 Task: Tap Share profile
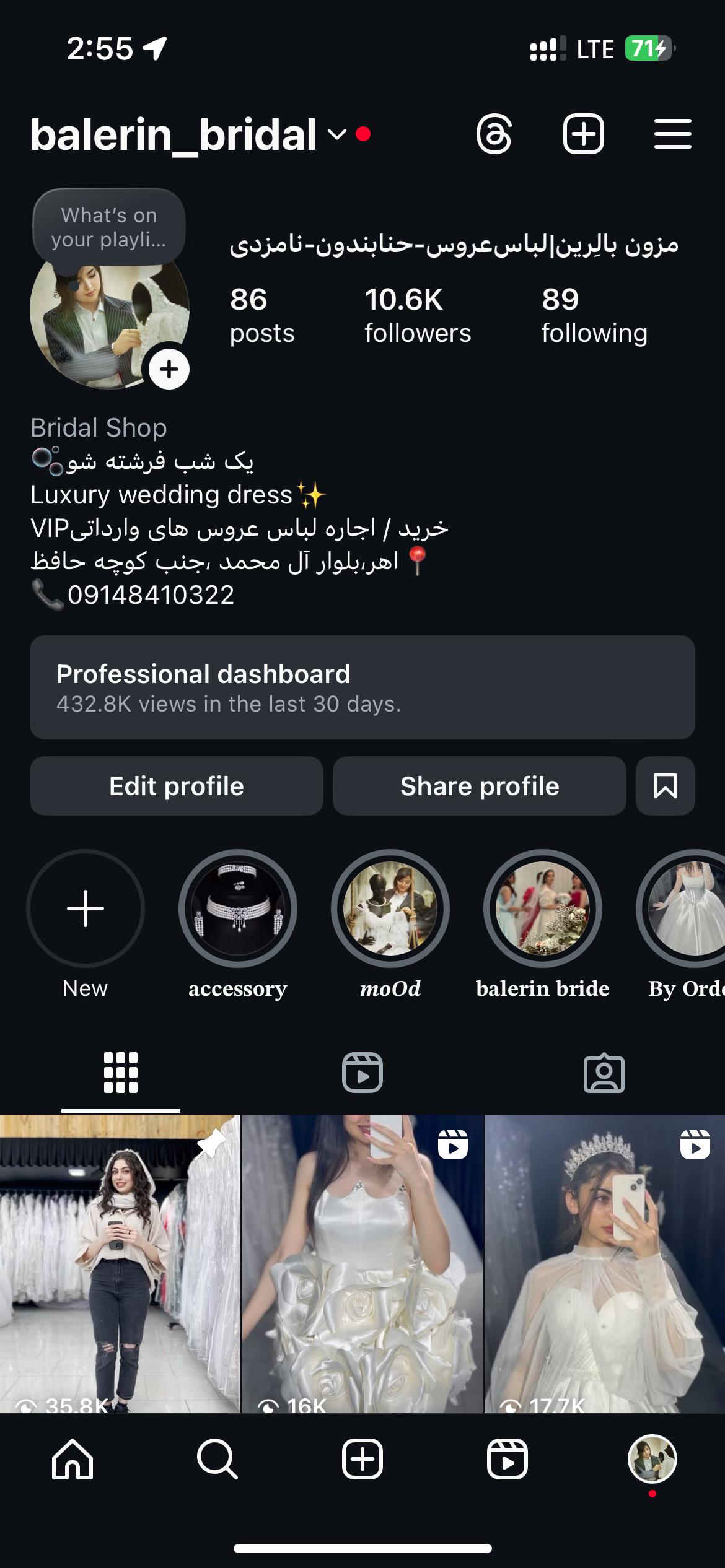(x=479, y=786)
